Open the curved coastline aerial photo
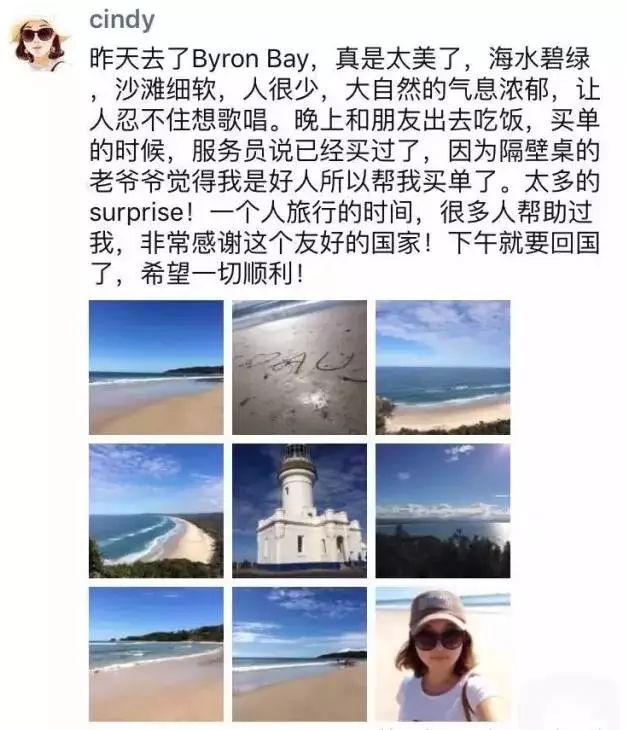 pyautogui.click(x=156, y=510)
